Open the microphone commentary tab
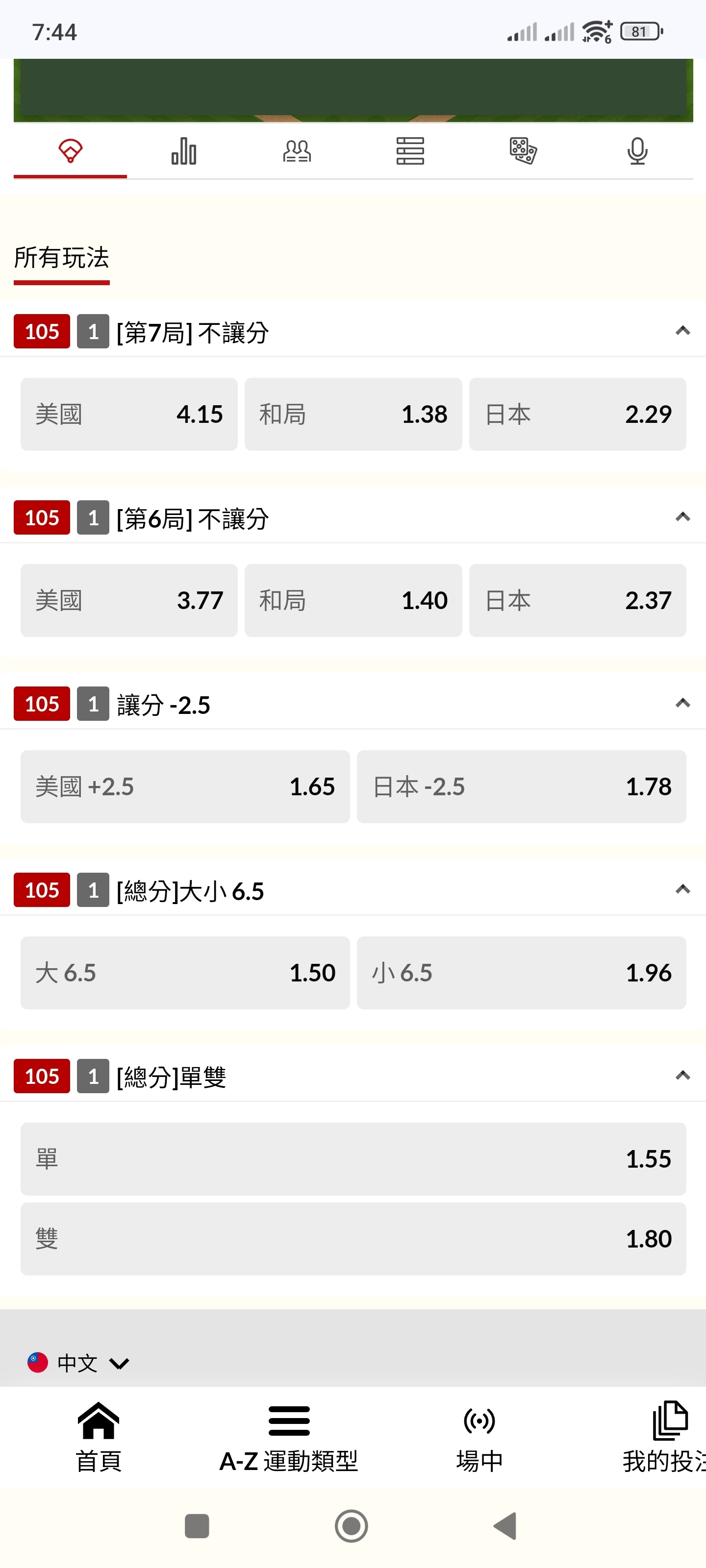706x1568 pixels. click(636, 151)
